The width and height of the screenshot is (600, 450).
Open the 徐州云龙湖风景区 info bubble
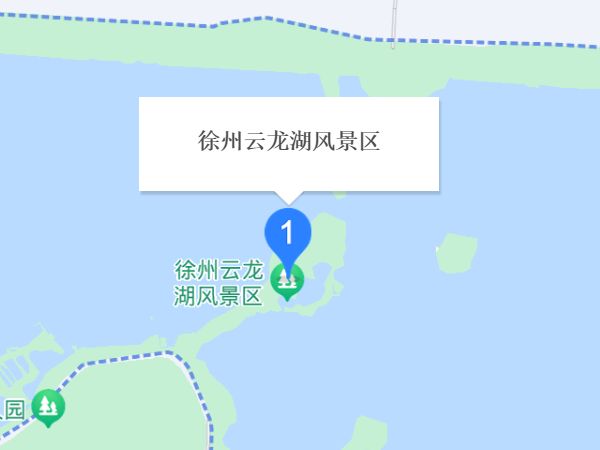click(x=288, y=142)
